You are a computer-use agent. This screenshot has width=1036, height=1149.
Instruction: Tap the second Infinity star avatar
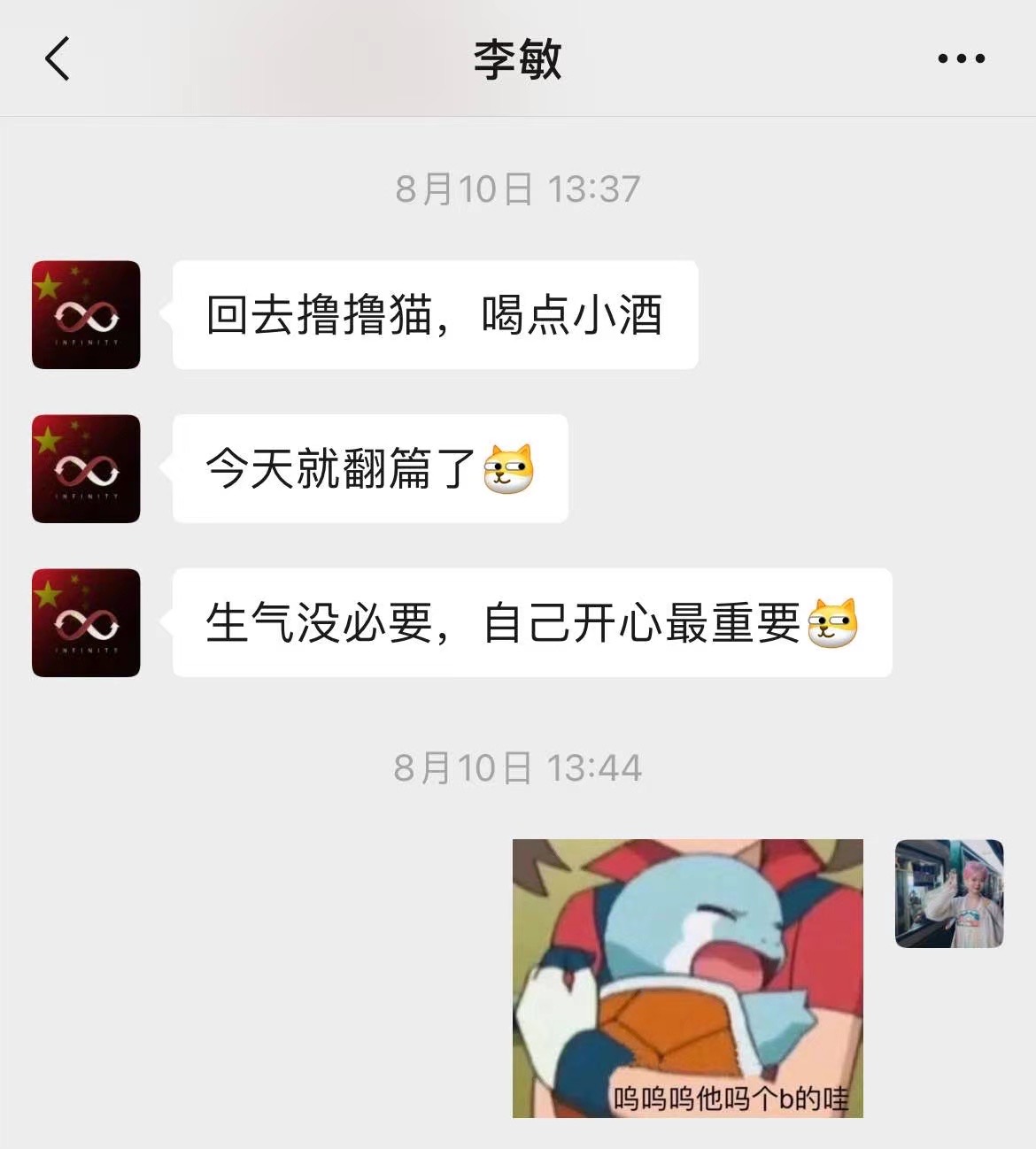pos(85,468)
